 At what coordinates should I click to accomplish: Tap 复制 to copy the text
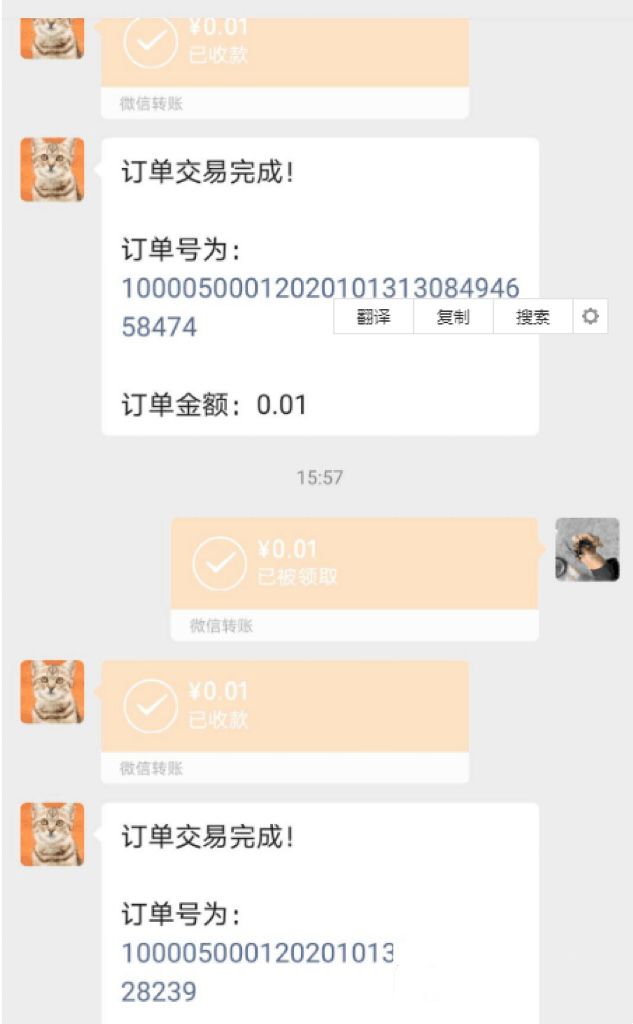453,317
